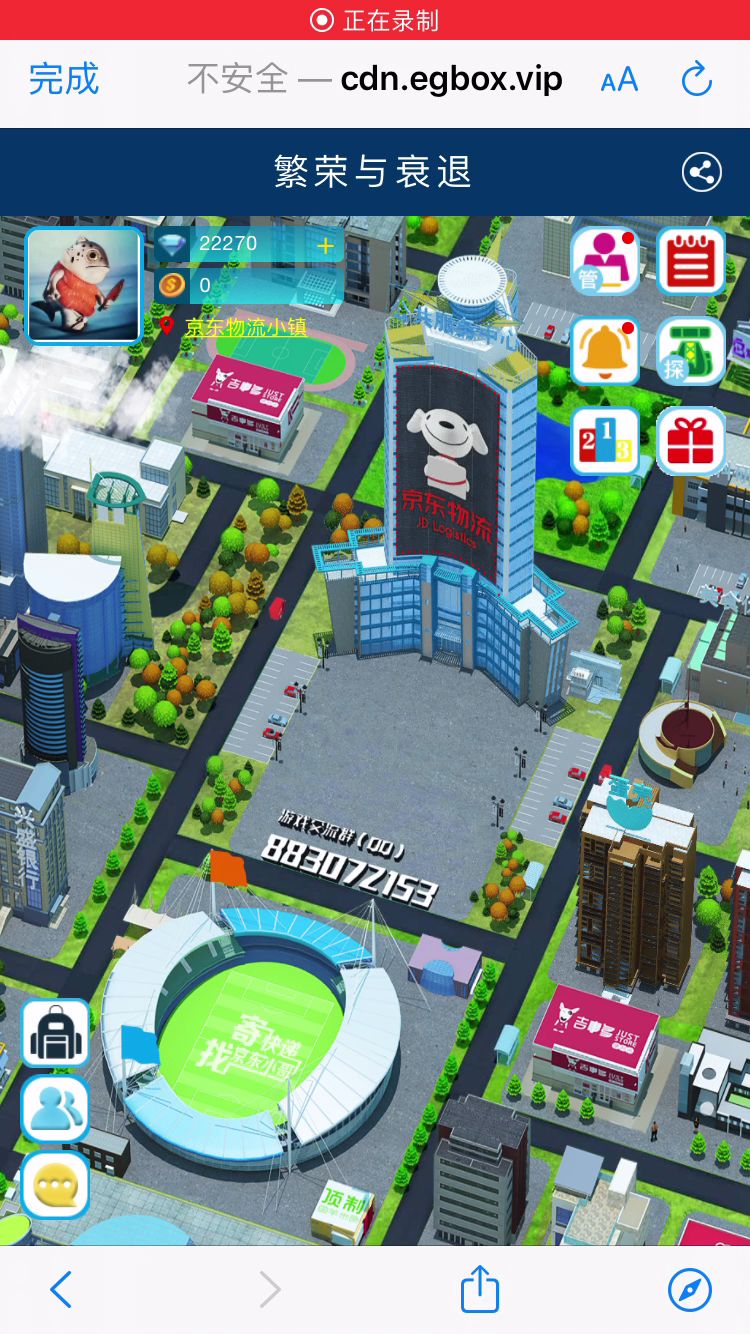Open the red calendar check-in icon

[x=691, y=261]
